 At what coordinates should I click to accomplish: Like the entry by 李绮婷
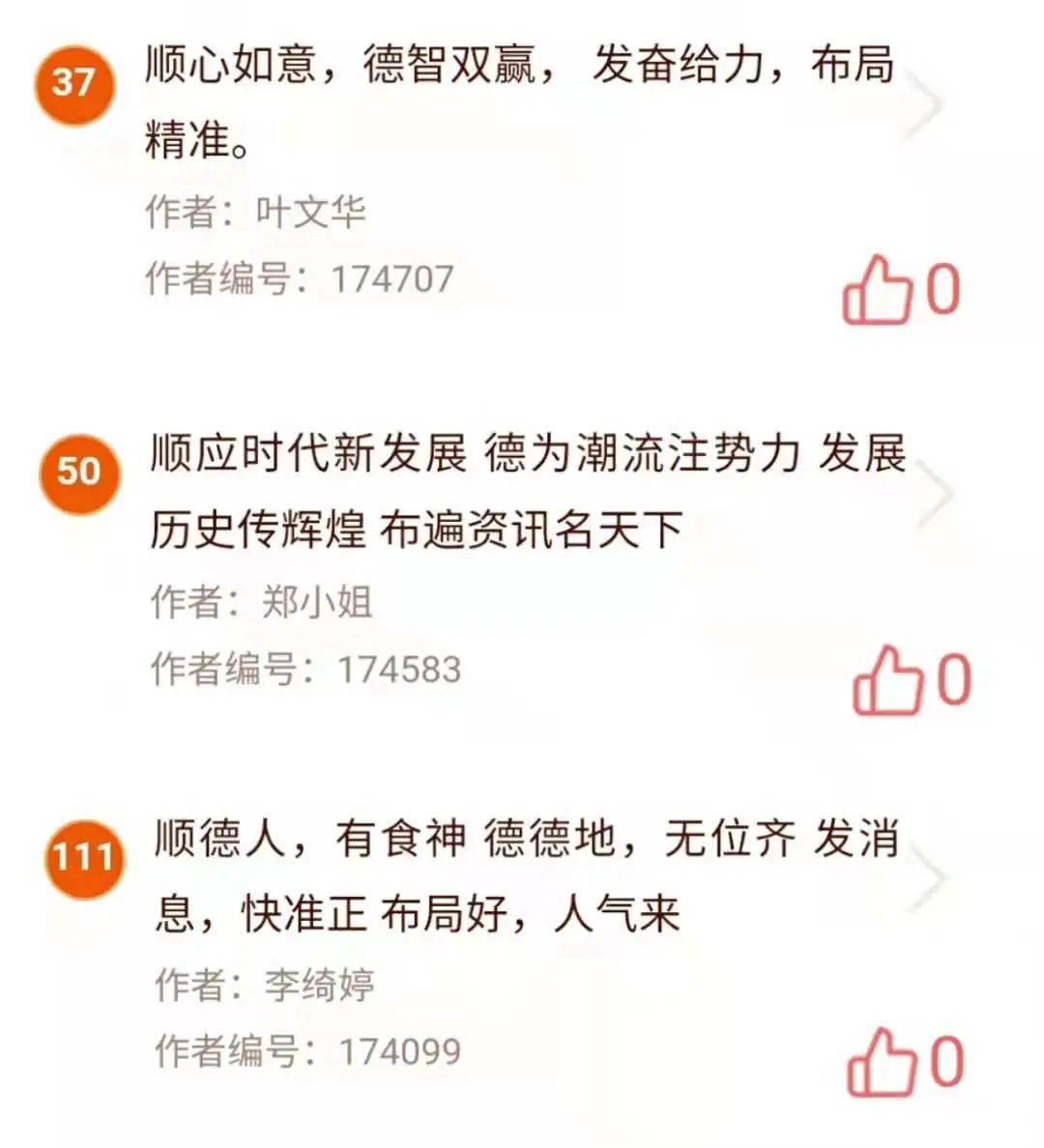click(x=882, y=1062)
